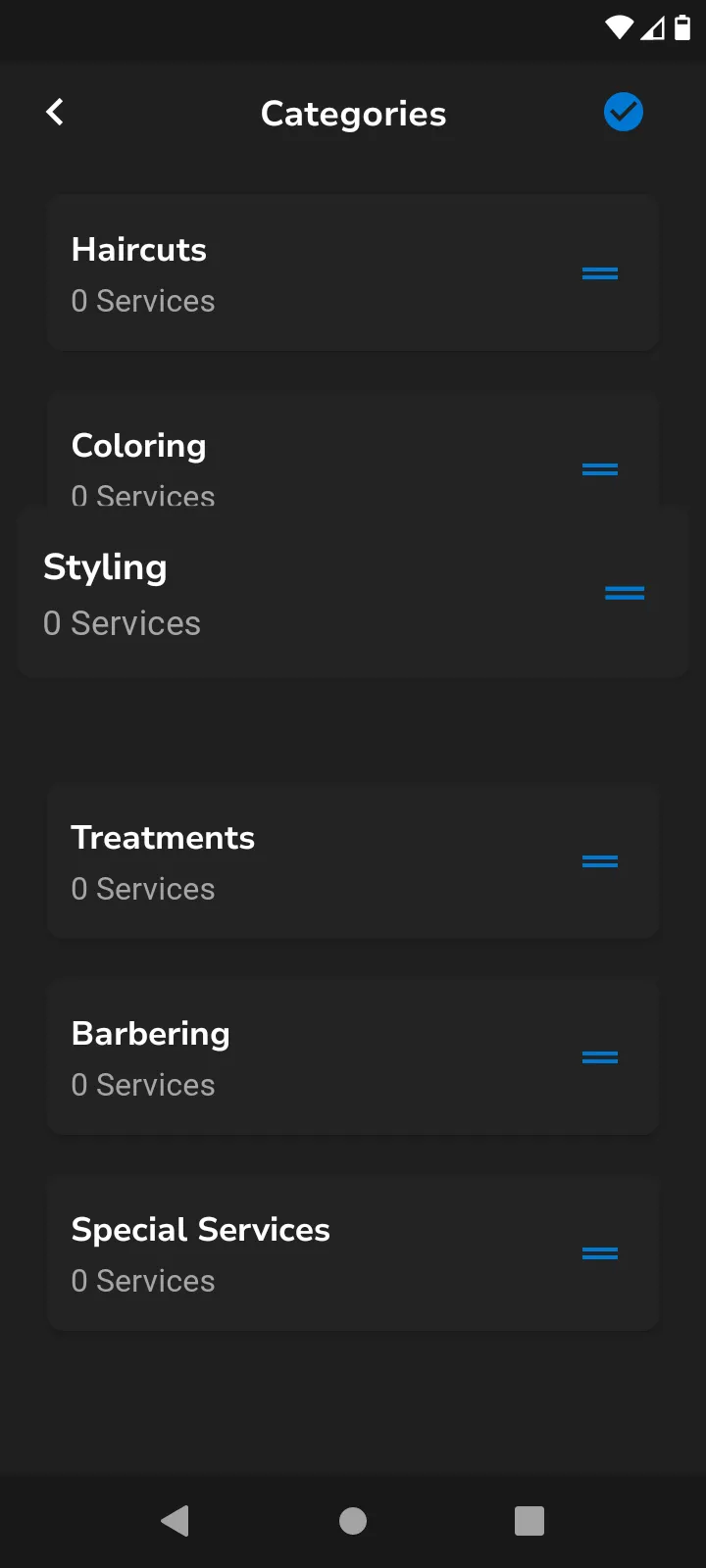706x1568 pixels.
Task: Tap the reorder handle for Haircuts
Action: [599, 273]
